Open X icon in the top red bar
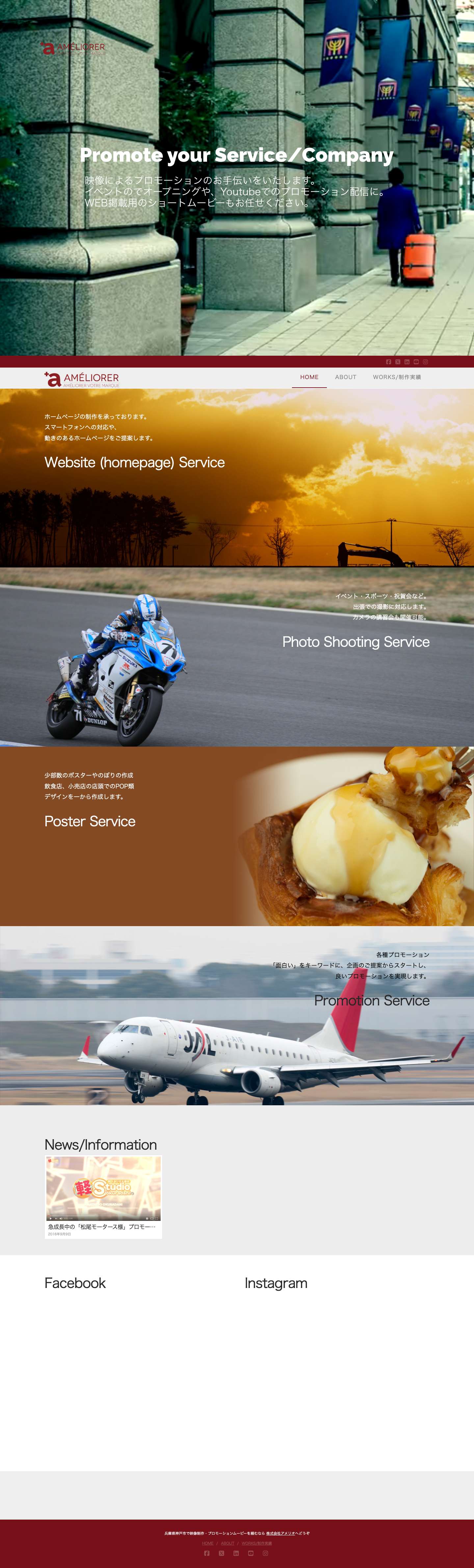The height and width of the screenshot is (1568, 474). [398, 362]
